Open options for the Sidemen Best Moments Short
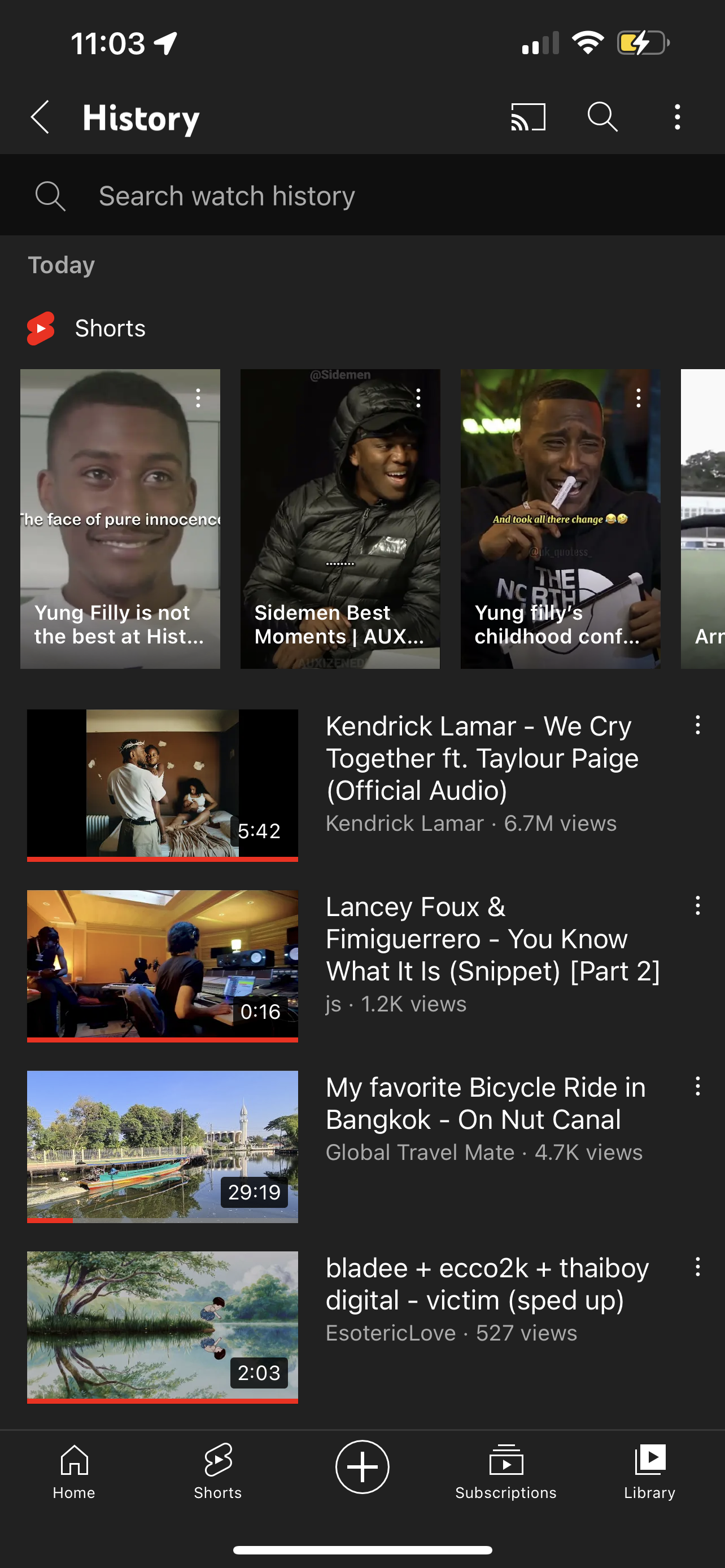This screenshot has height=1568, width=725. click(418, 398)
